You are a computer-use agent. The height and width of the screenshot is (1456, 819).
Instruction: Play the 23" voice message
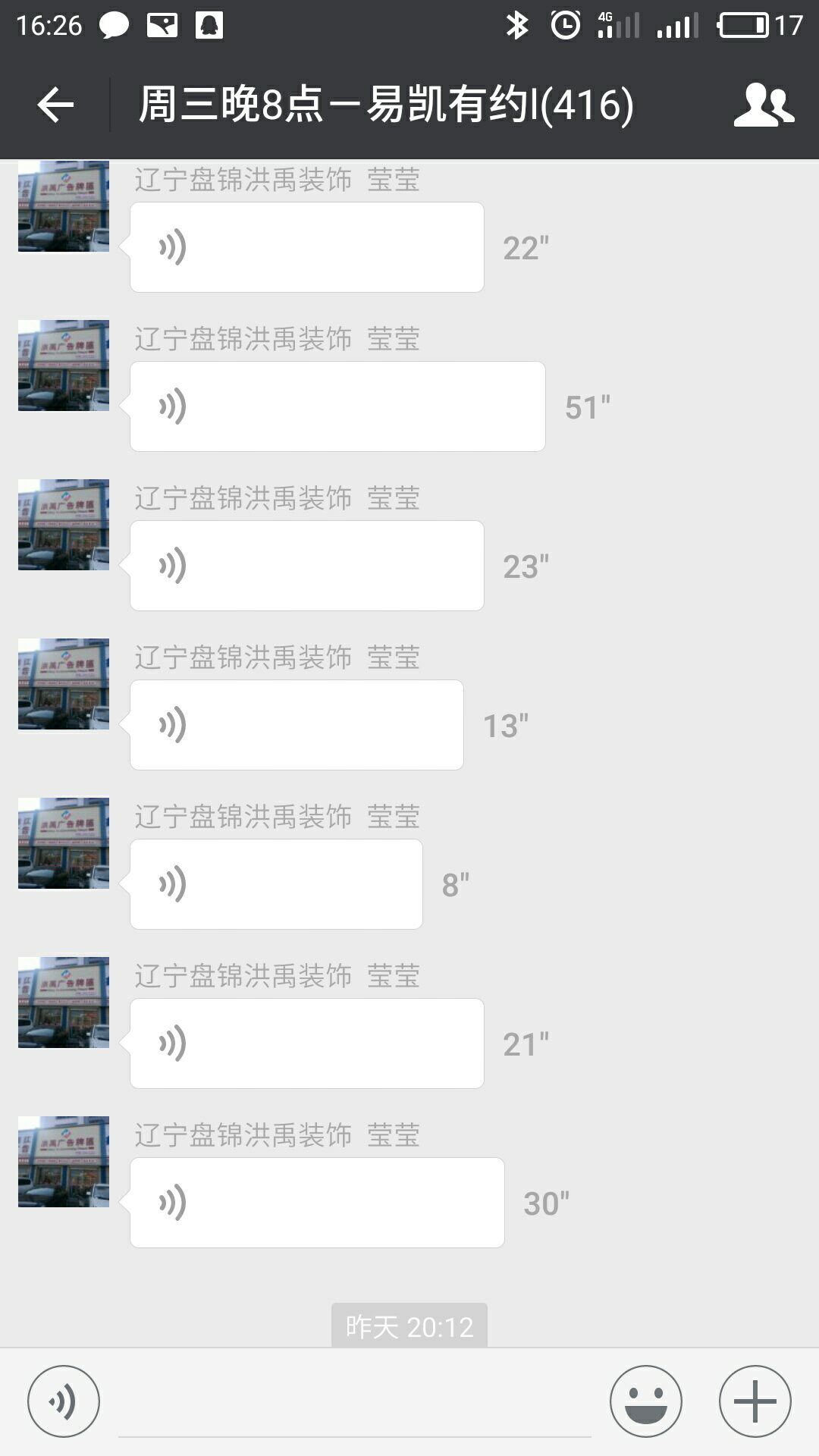[306, 566]
